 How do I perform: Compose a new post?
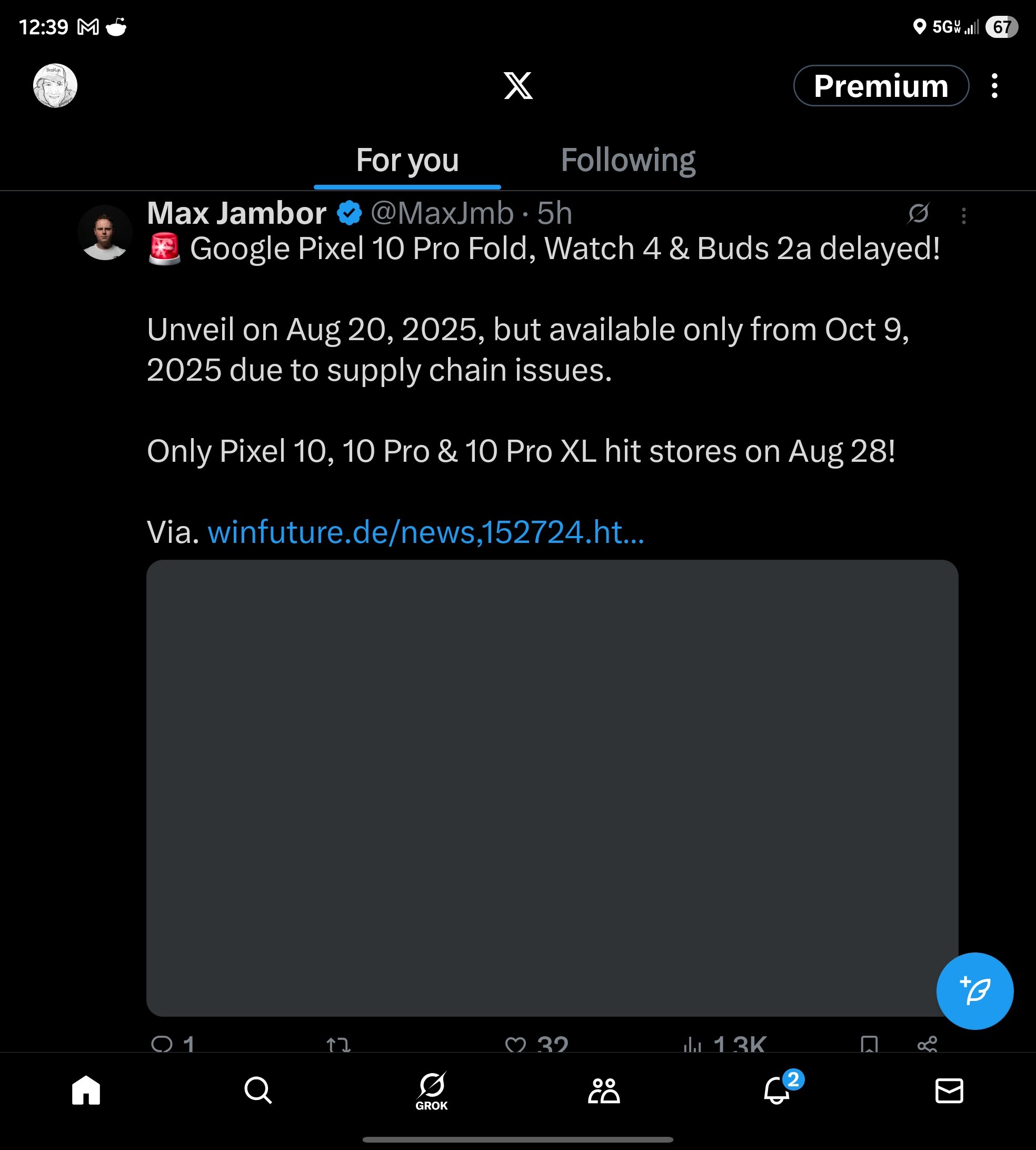(974, 990)
